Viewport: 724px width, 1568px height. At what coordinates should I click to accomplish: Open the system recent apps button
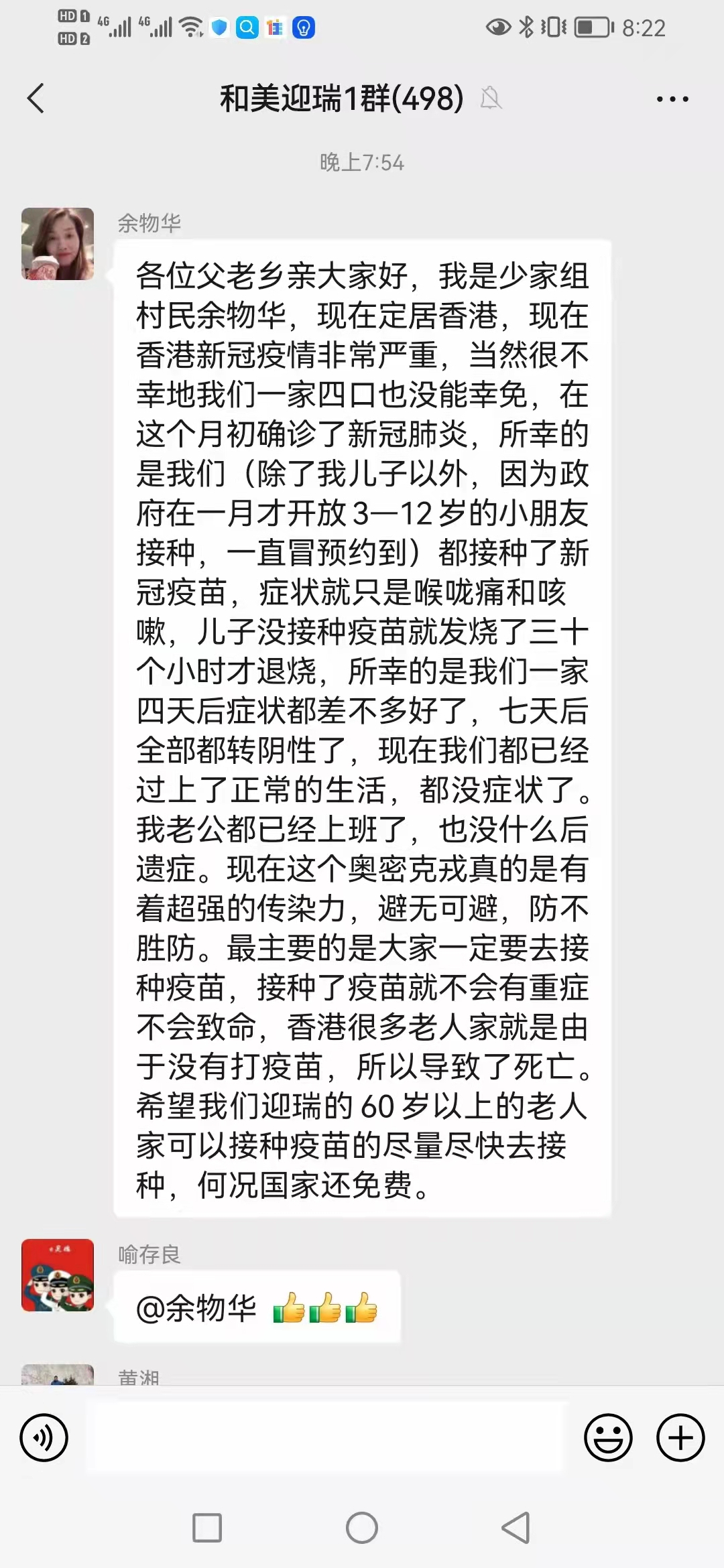207,1528
